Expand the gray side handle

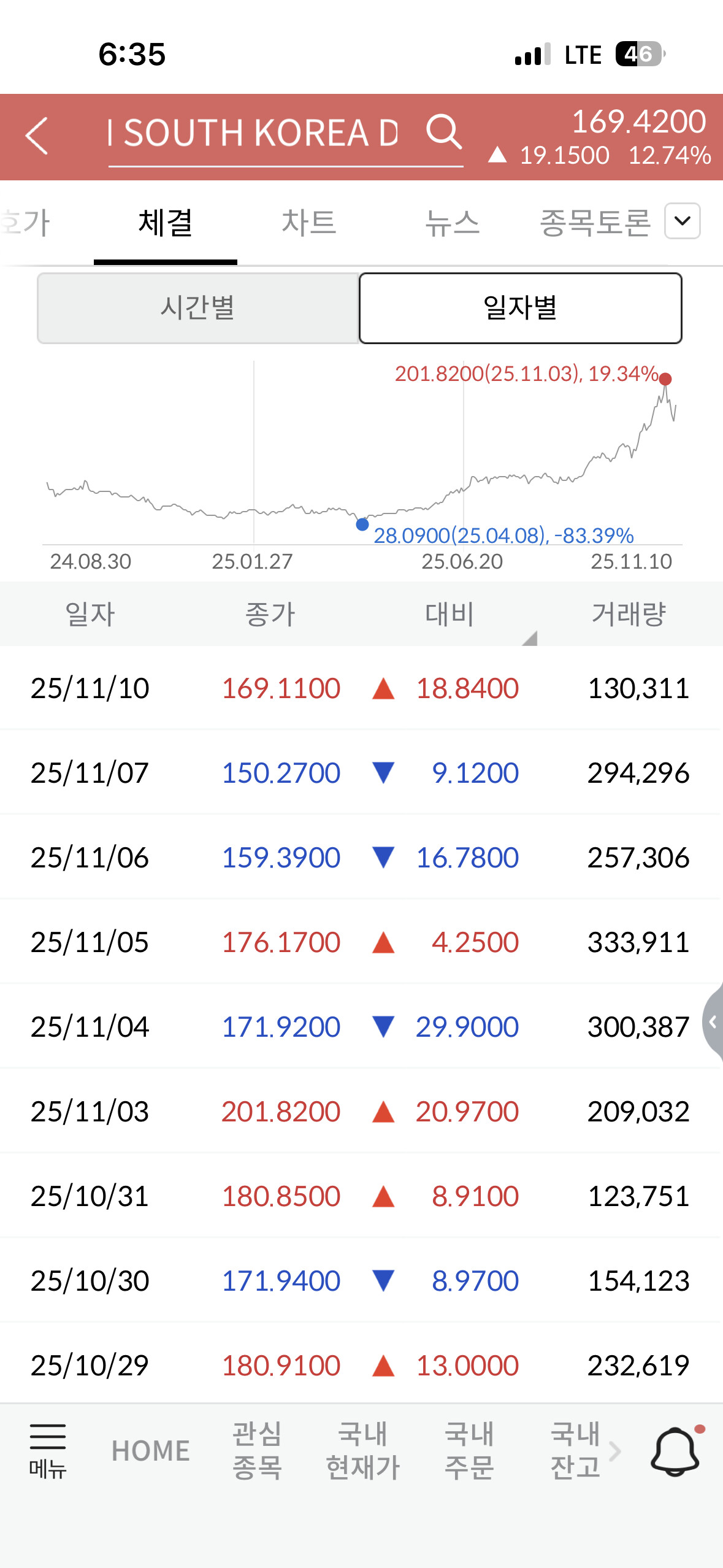tap(713, 1021)
